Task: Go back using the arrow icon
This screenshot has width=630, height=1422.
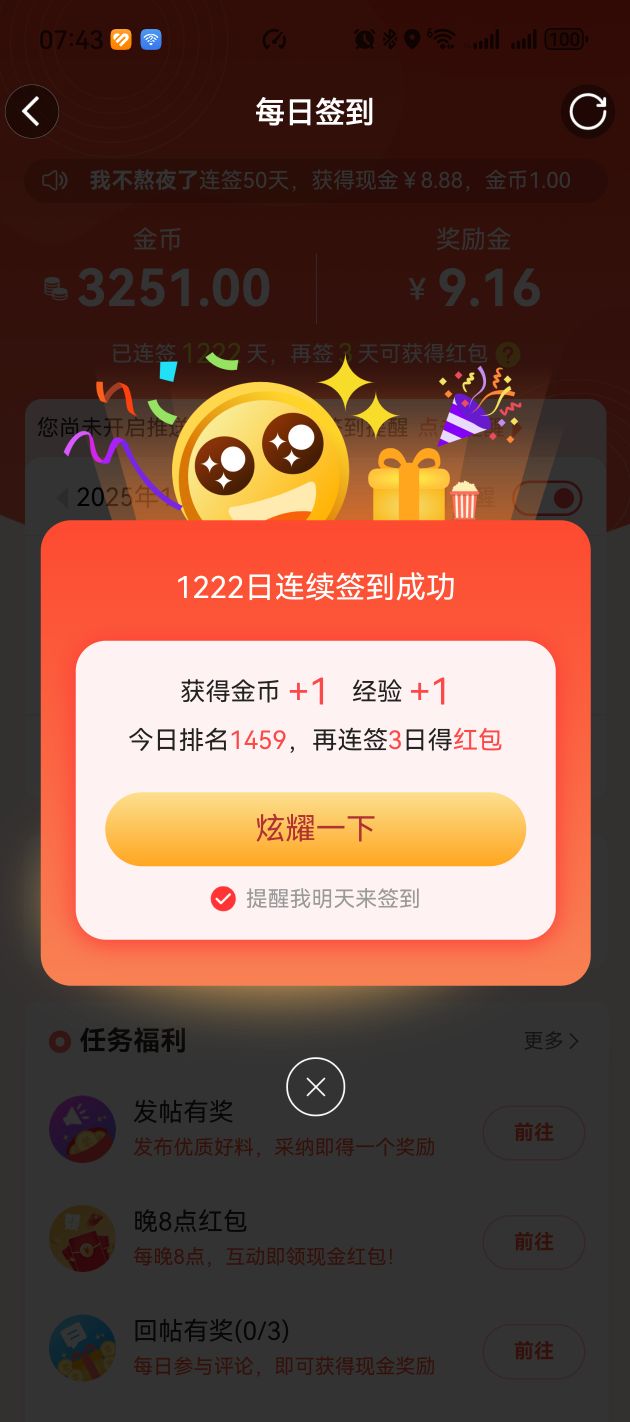Action: pos(32,111)
